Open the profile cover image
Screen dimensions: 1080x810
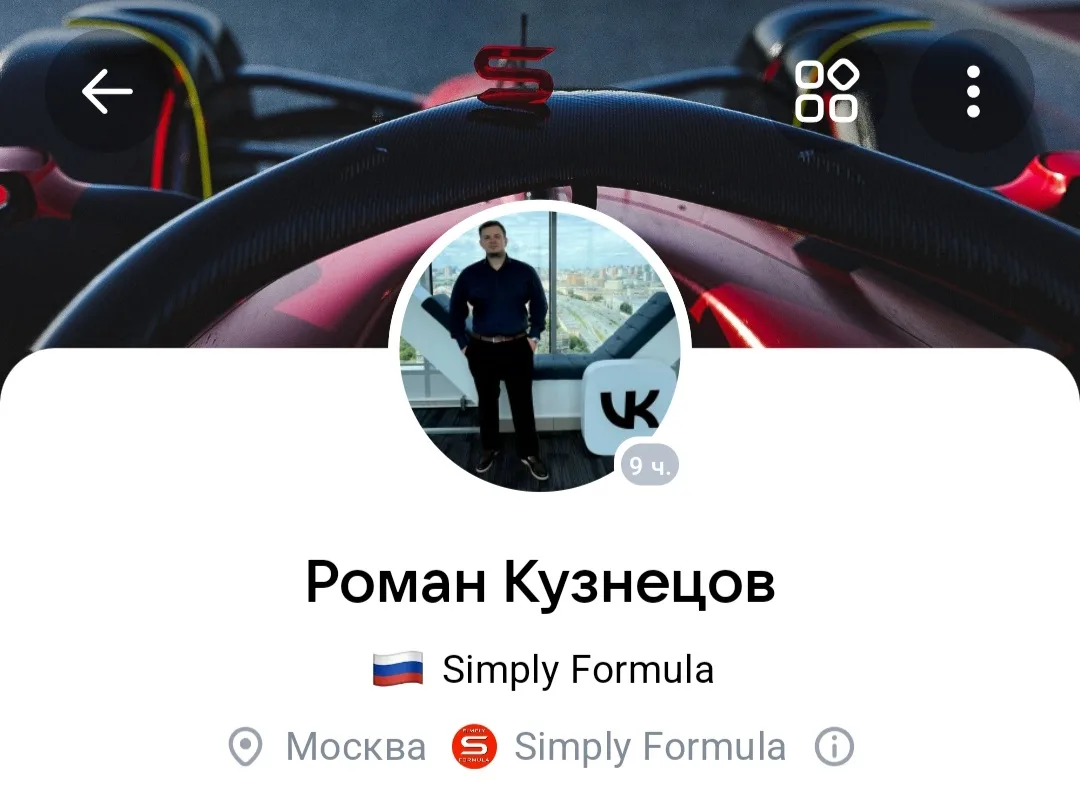(x=540, y=172)
